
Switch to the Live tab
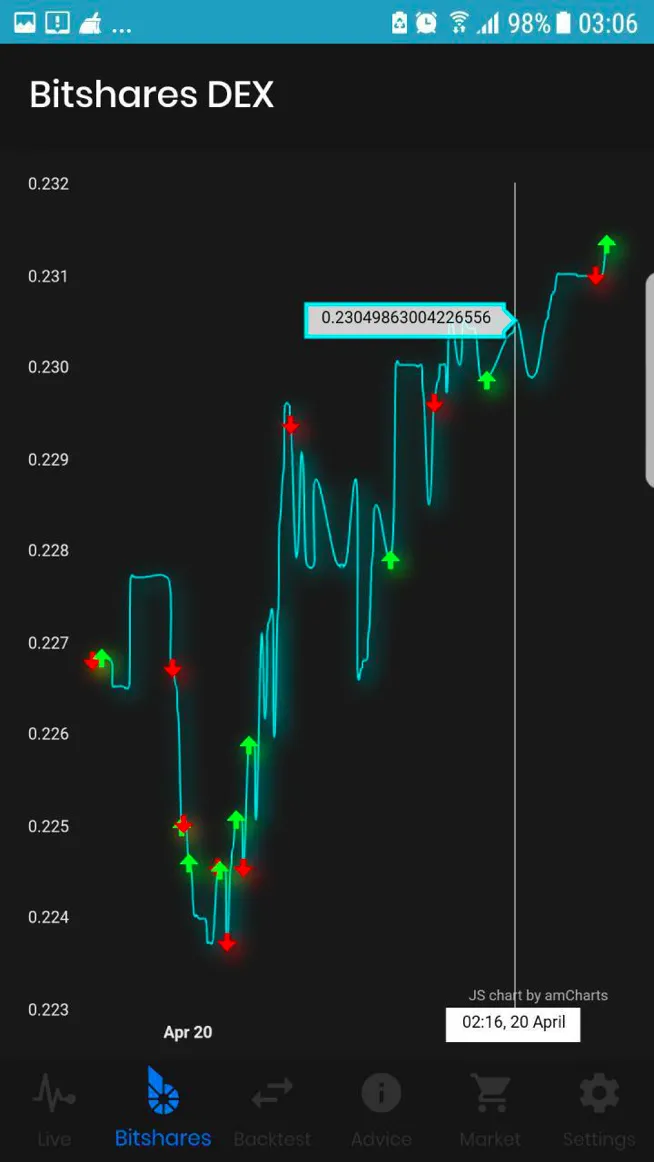54,1110
